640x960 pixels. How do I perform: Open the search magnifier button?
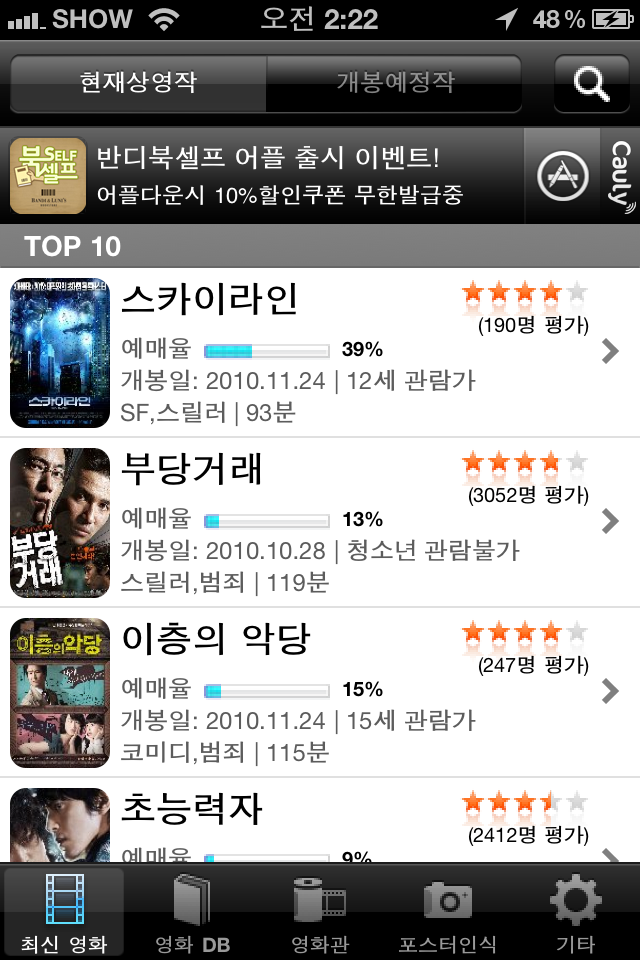click(x=591, y=83)
